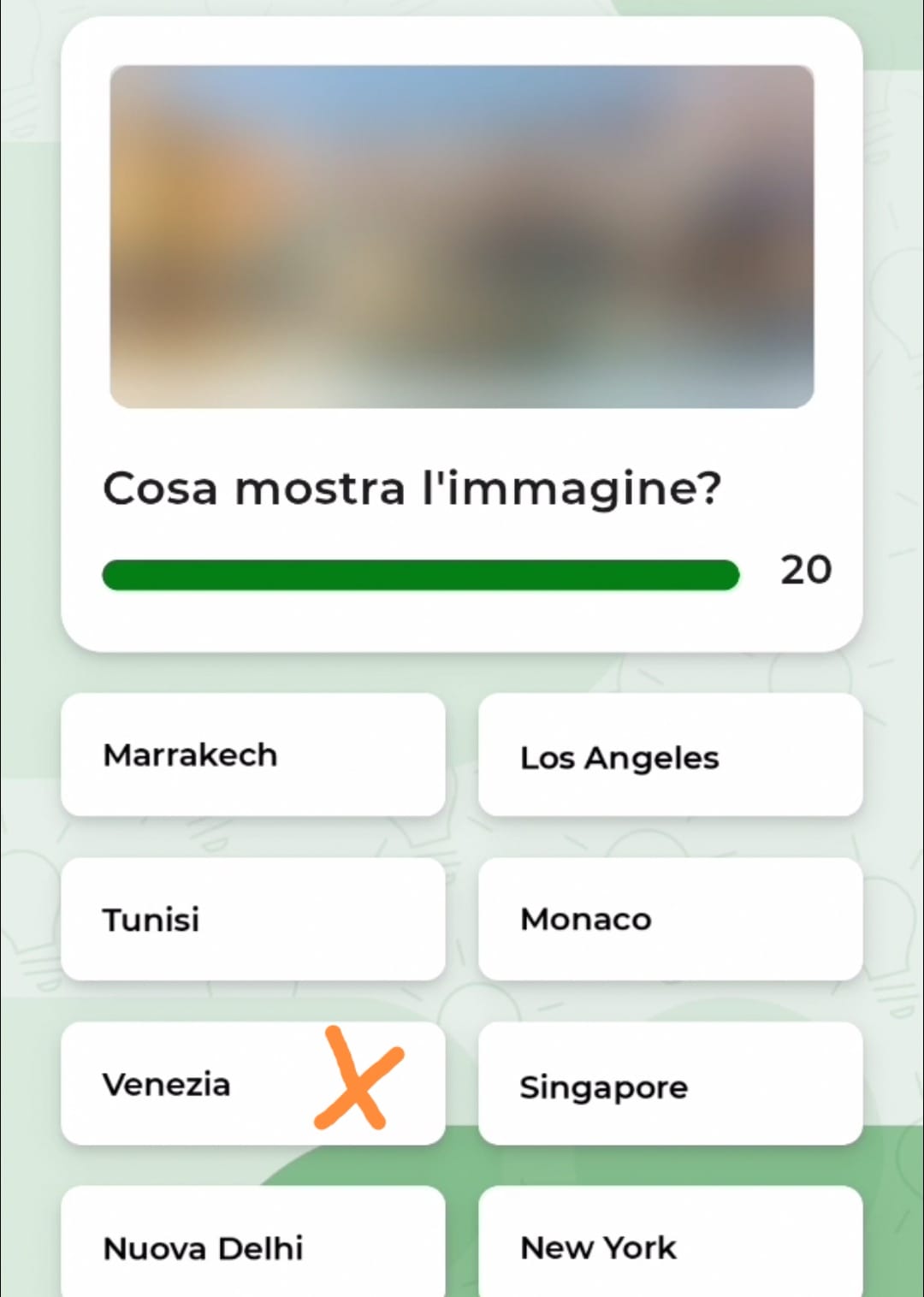Screen dimensions: 924x1297
Task: Choose the Nuova Delhi option
Action: point(253,1246)
